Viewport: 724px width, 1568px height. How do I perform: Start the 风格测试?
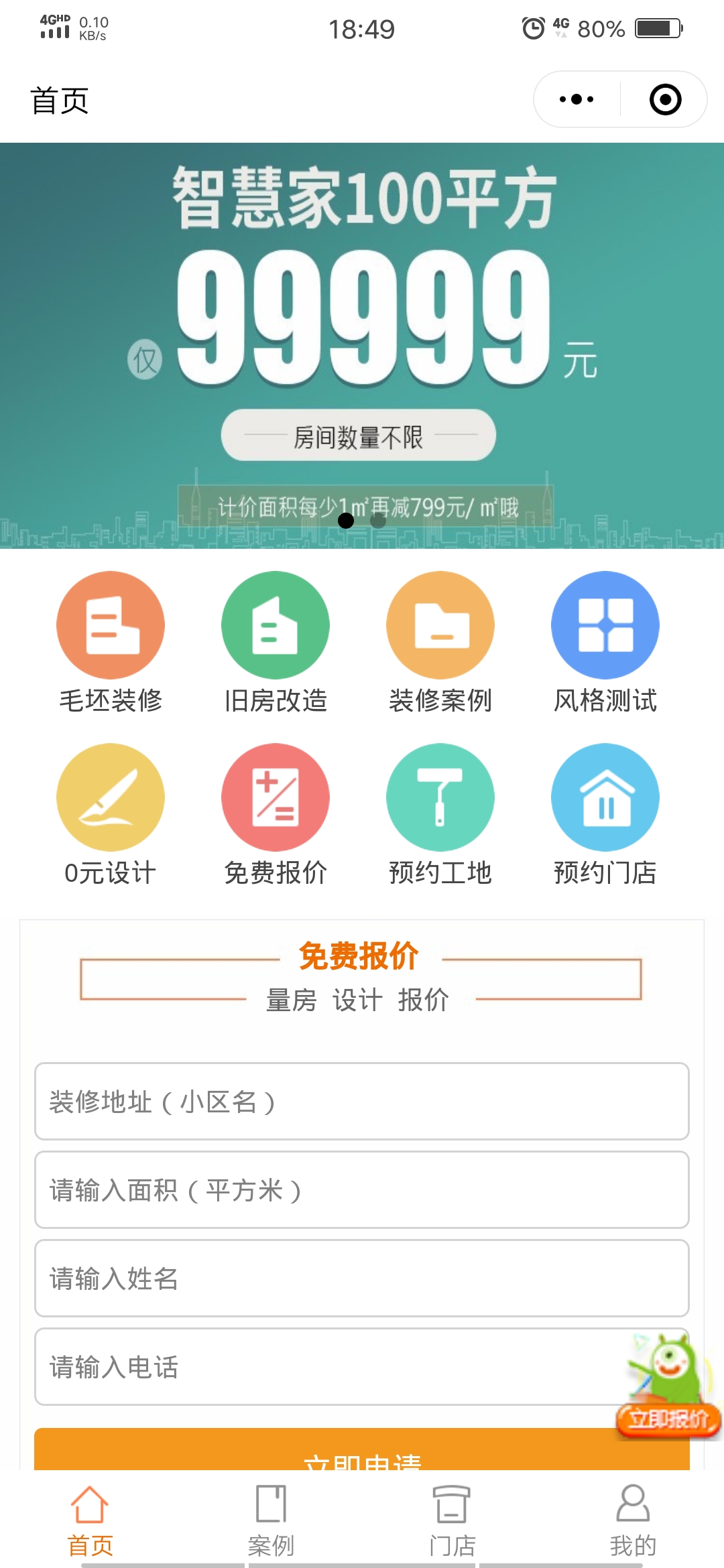pyautogui.click(x=605, y=626)
